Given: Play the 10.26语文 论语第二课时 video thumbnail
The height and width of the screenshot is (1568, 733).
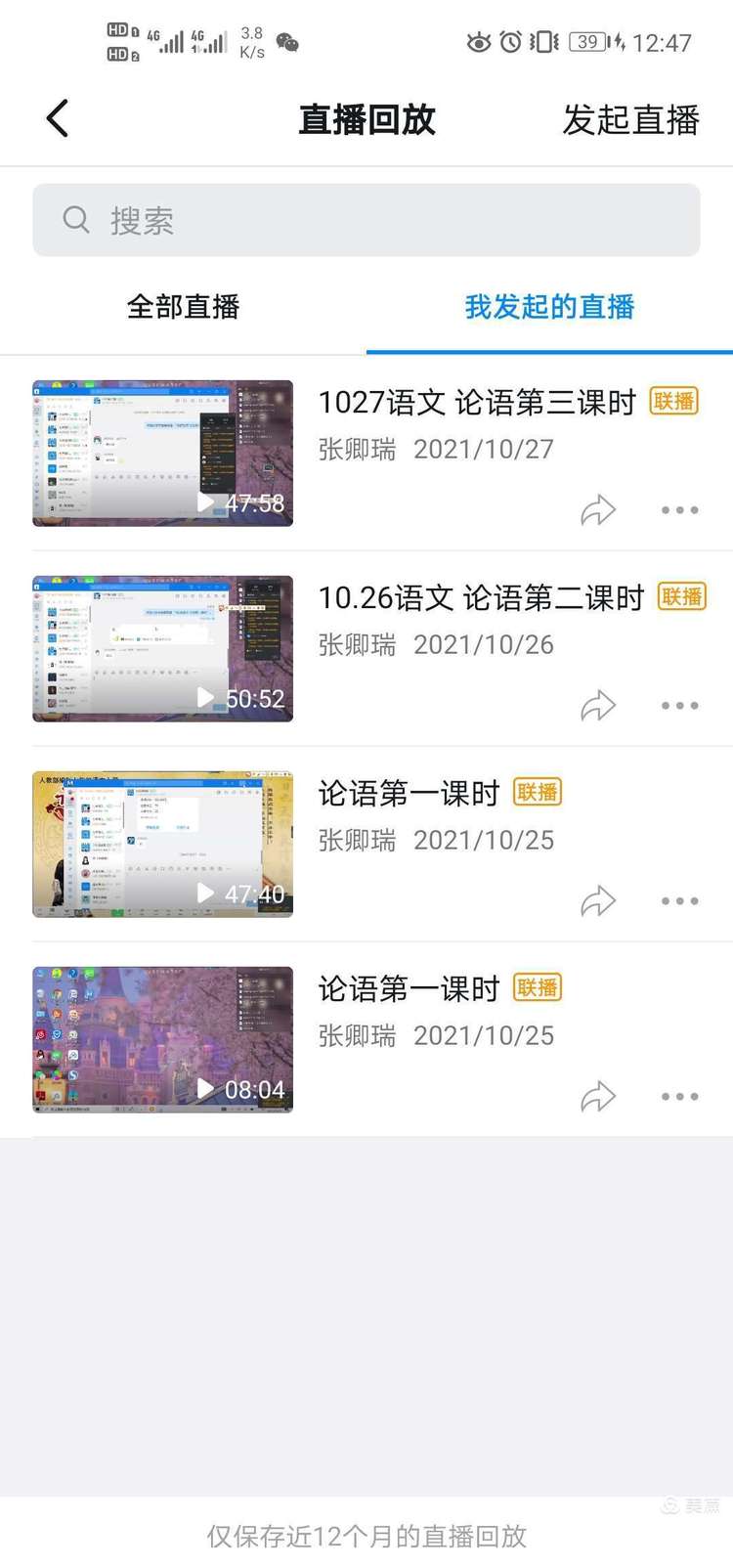Looking at the screenshot, I should tap(162, 648).
